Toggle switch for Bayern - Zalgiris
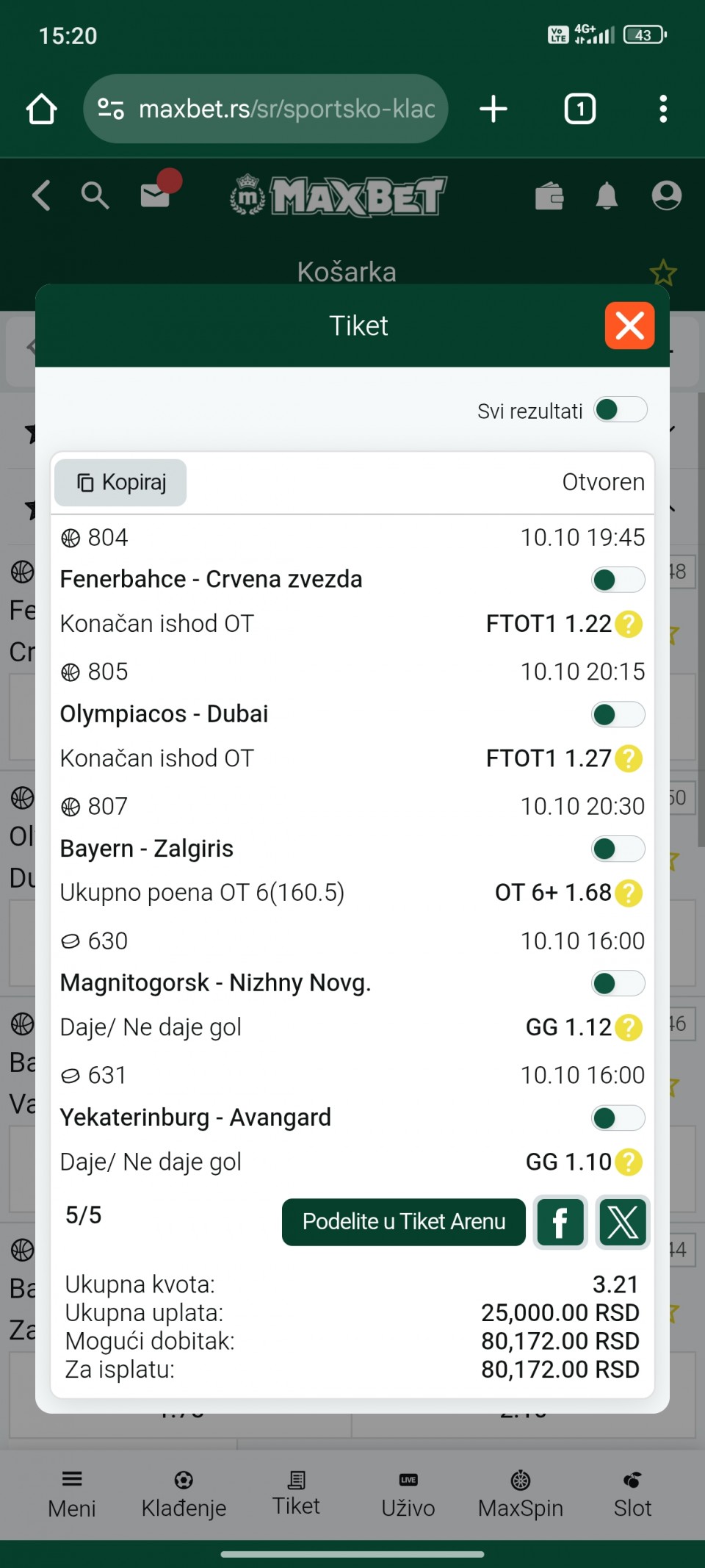 [618, 849]
